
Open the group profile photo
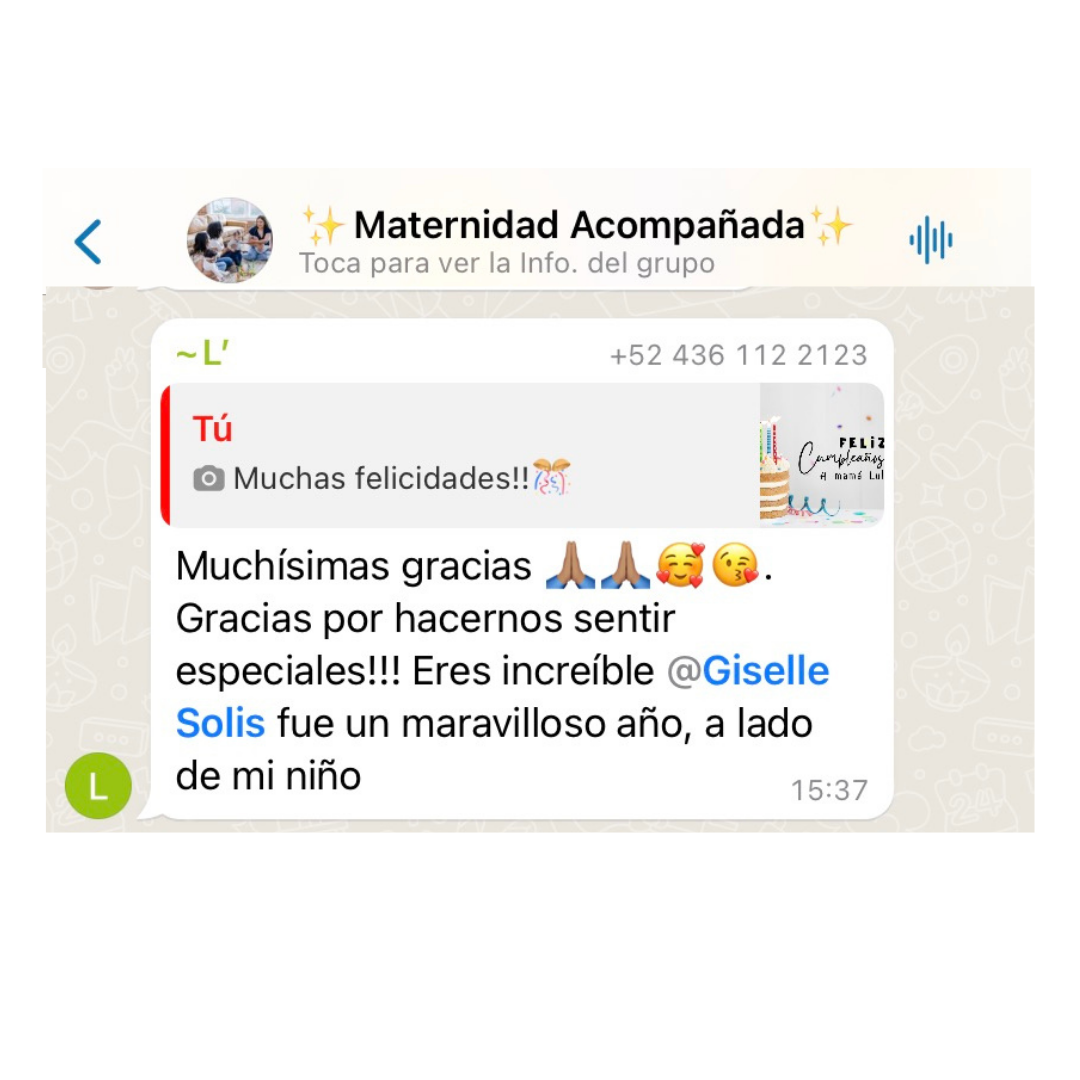229,240
